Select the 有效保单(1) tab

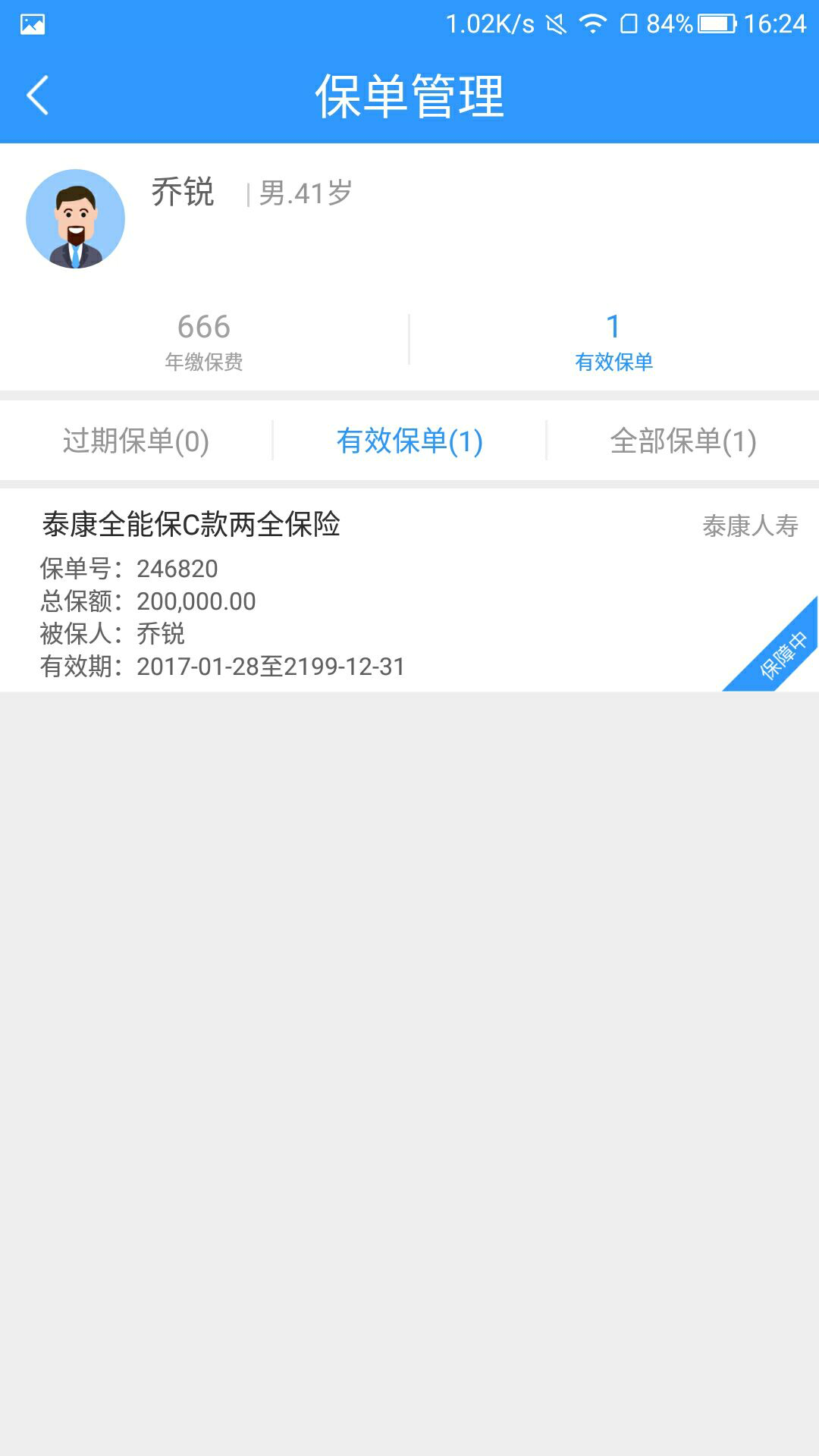point(409,441)
